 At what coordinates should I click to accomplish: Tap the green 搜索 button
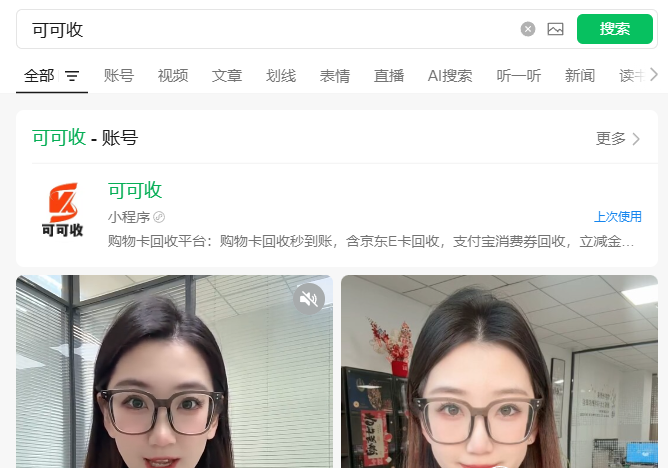614,29
